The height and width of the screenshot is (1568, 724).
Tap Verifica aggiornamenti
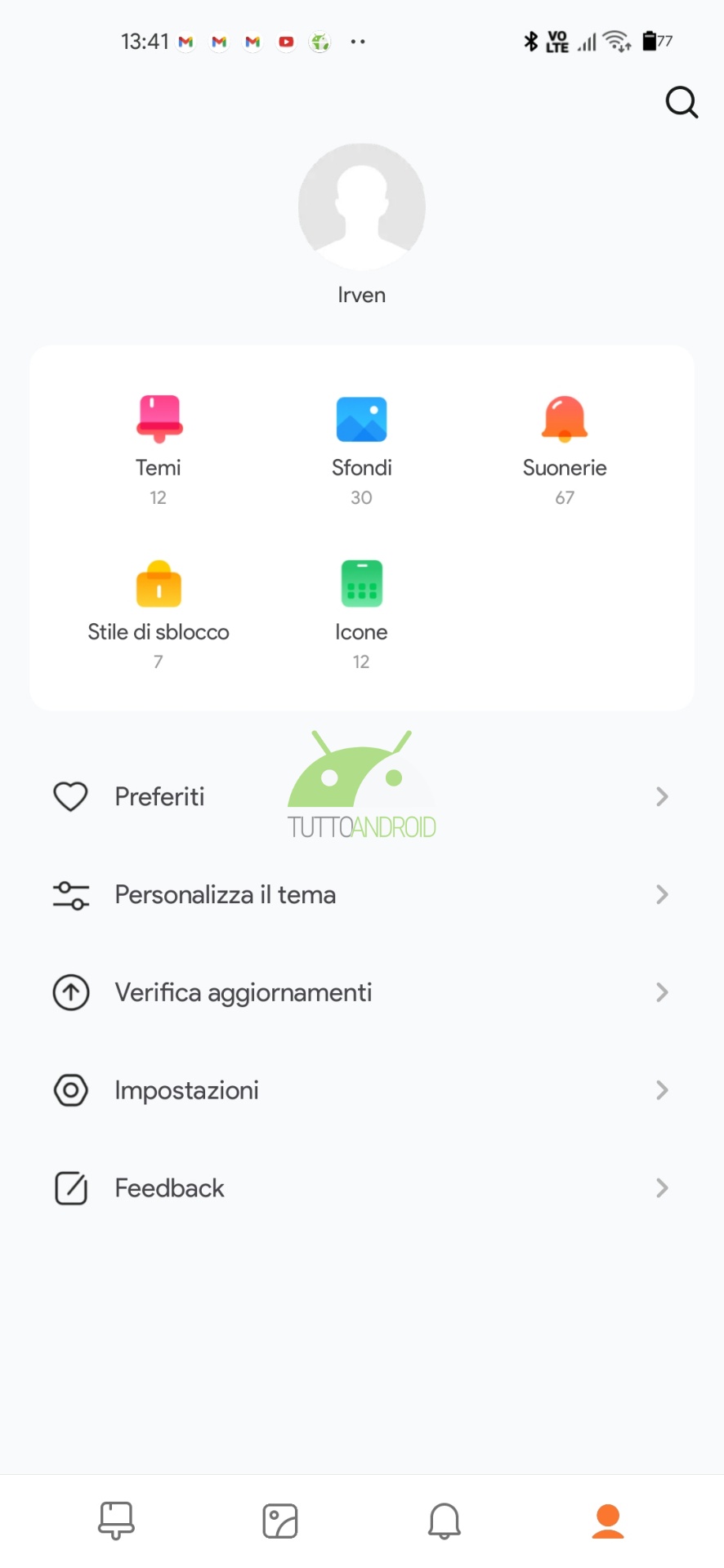click(x=362, y=992)
